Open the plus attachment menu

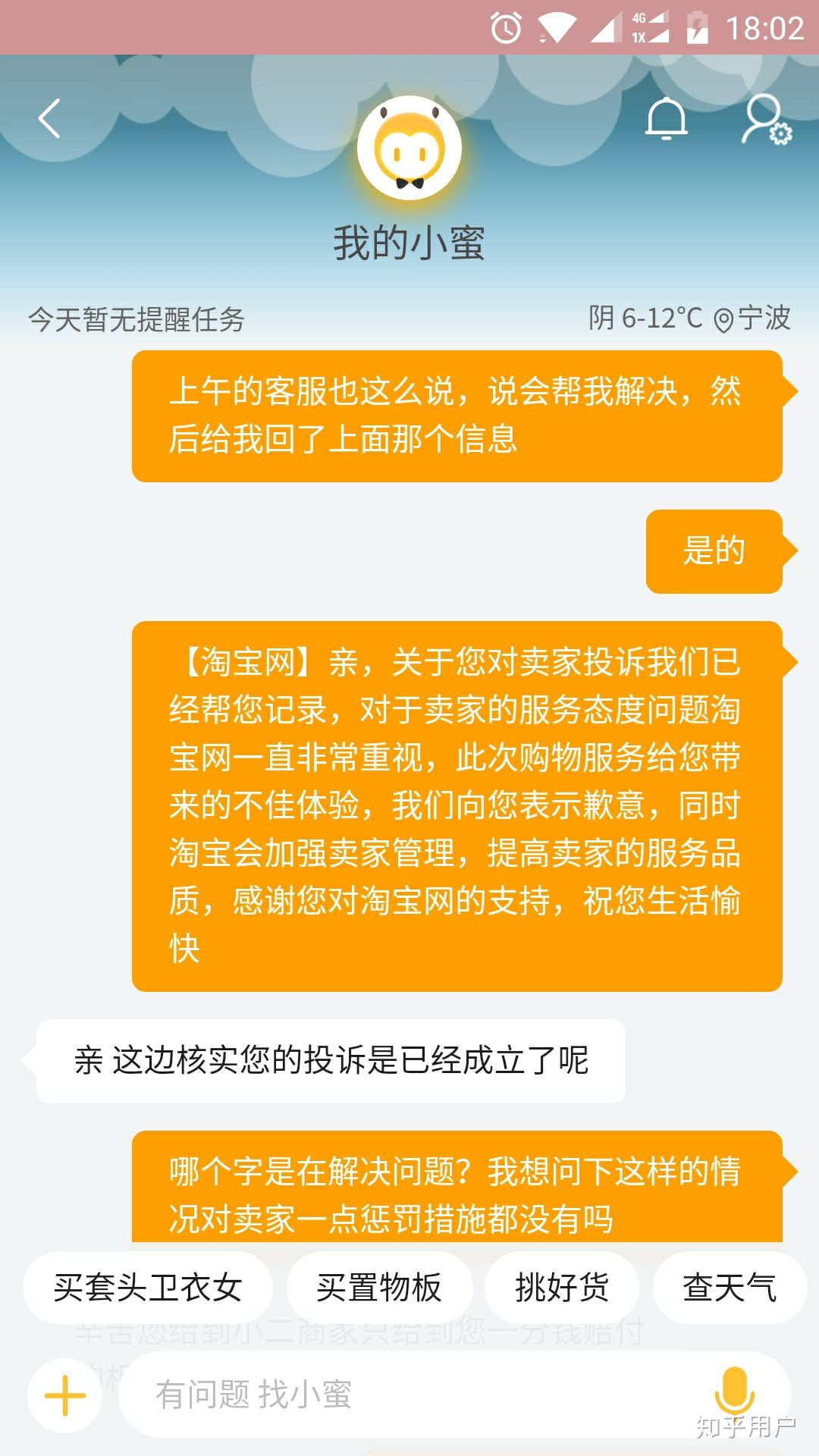(65, 1395)
